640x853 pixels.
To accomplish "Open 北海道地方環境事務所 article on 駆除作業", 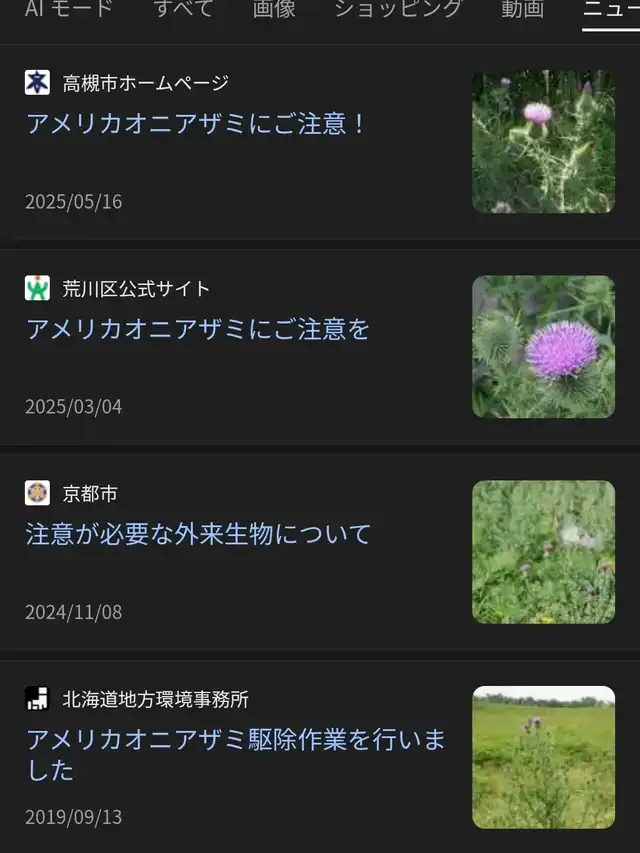I will [235, 754].
